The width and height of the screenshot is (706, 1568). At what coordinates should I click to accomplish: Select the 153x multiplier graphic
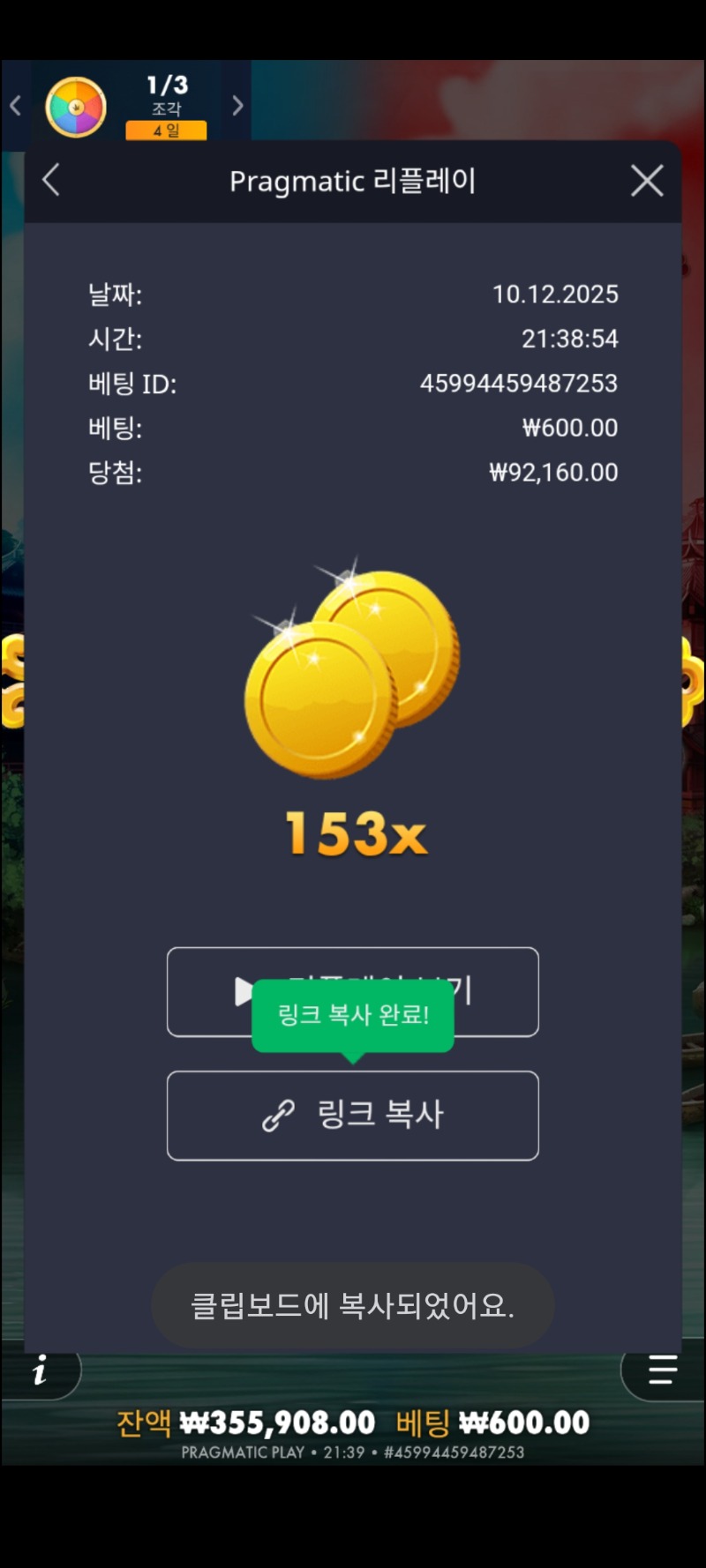pos(352,833)
